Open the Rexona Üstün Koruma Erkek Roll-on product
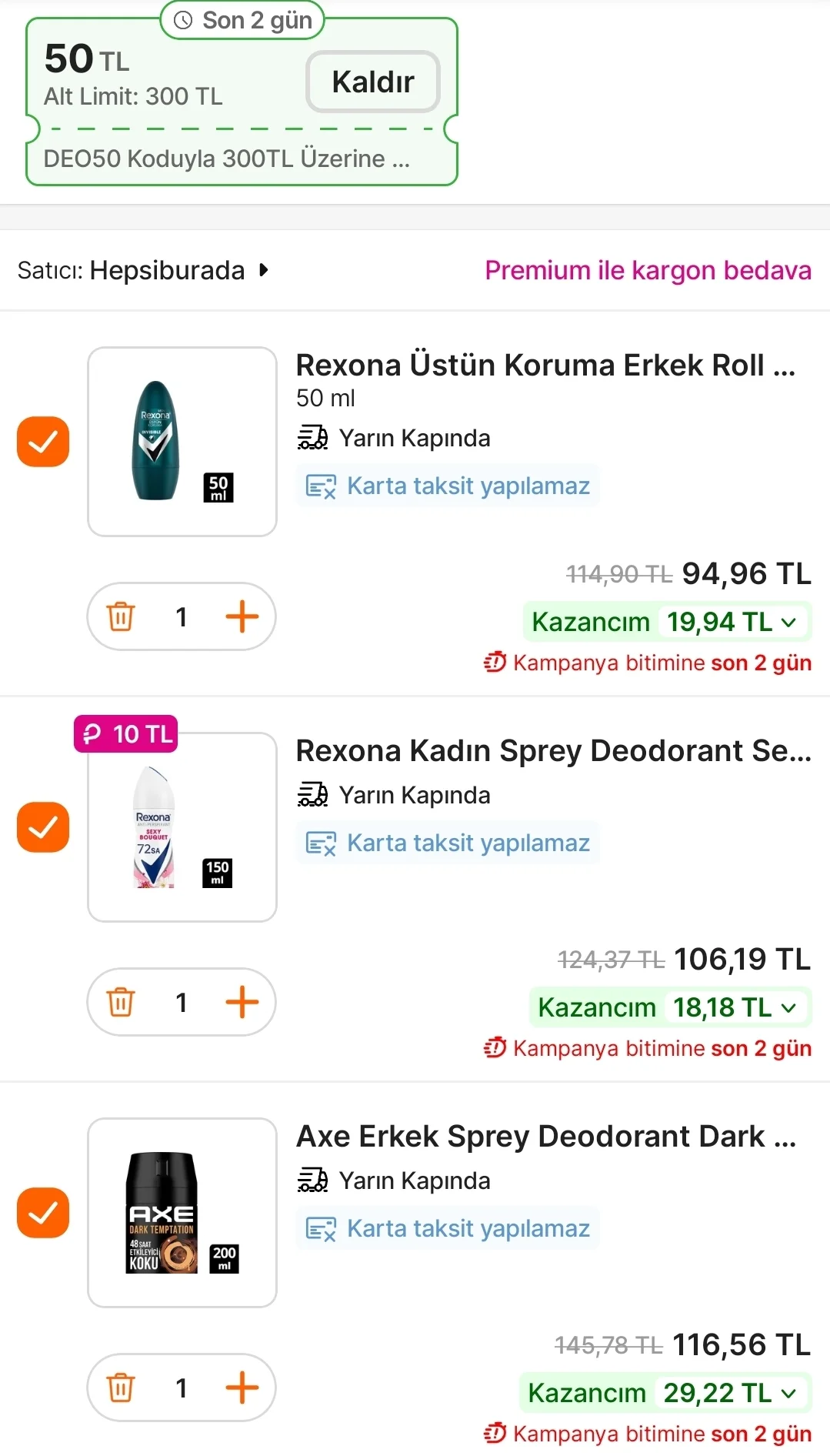Screen dimensions: 830x1456 click(x=545, y=366)
